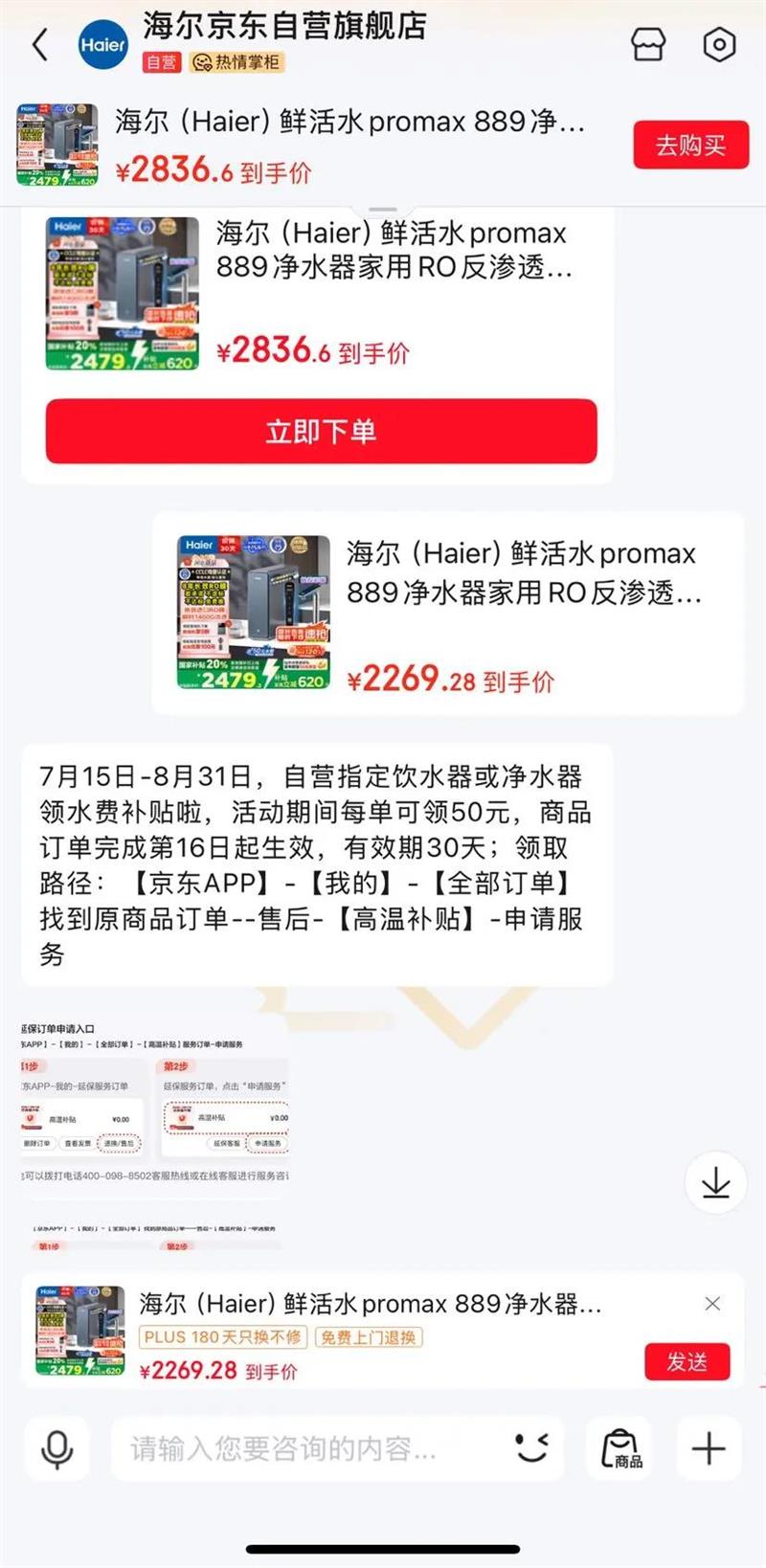
Task: Tap 立即下单 to place order
Action: click(x=321, y=432)
